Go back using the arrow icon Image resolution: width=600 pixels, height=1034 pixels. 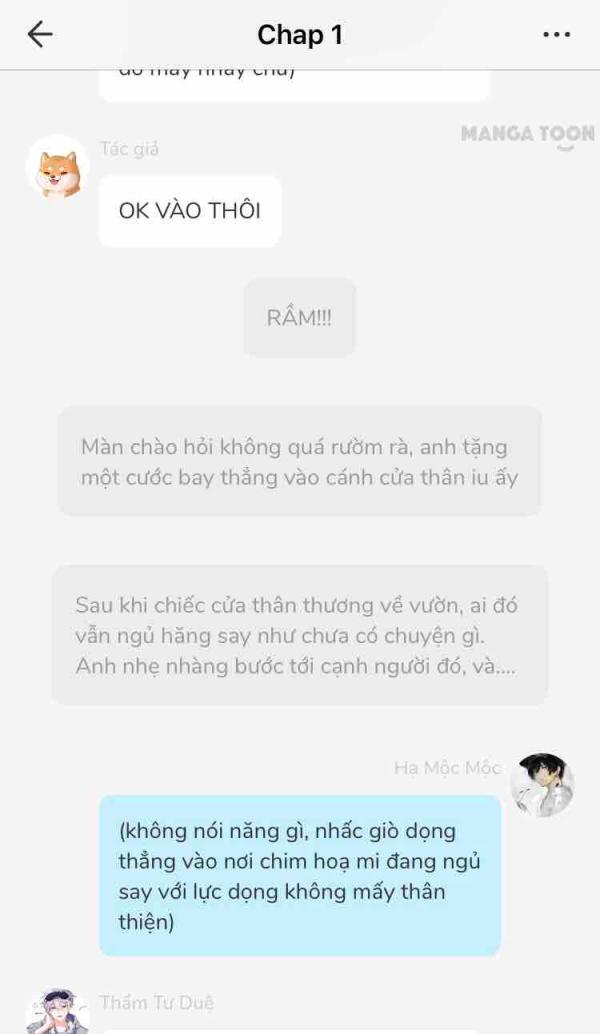click(x=40, y=34)
